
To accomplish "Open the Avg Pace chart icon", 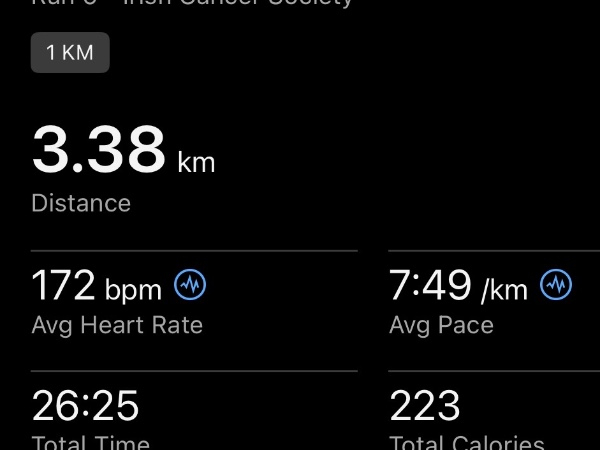I will point(556,286).
